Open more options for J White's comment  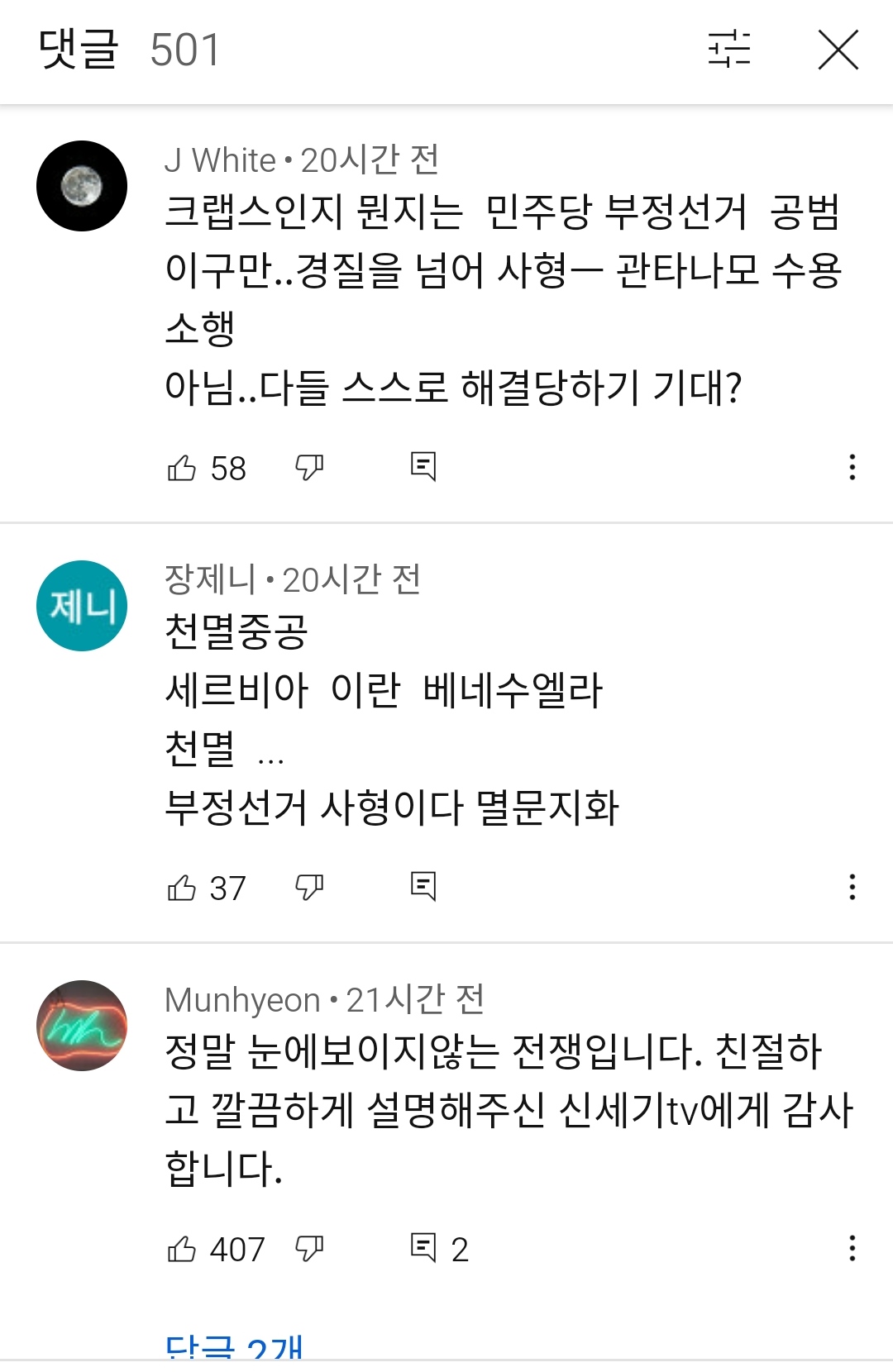pyautogui.click(x=852, y=467)
